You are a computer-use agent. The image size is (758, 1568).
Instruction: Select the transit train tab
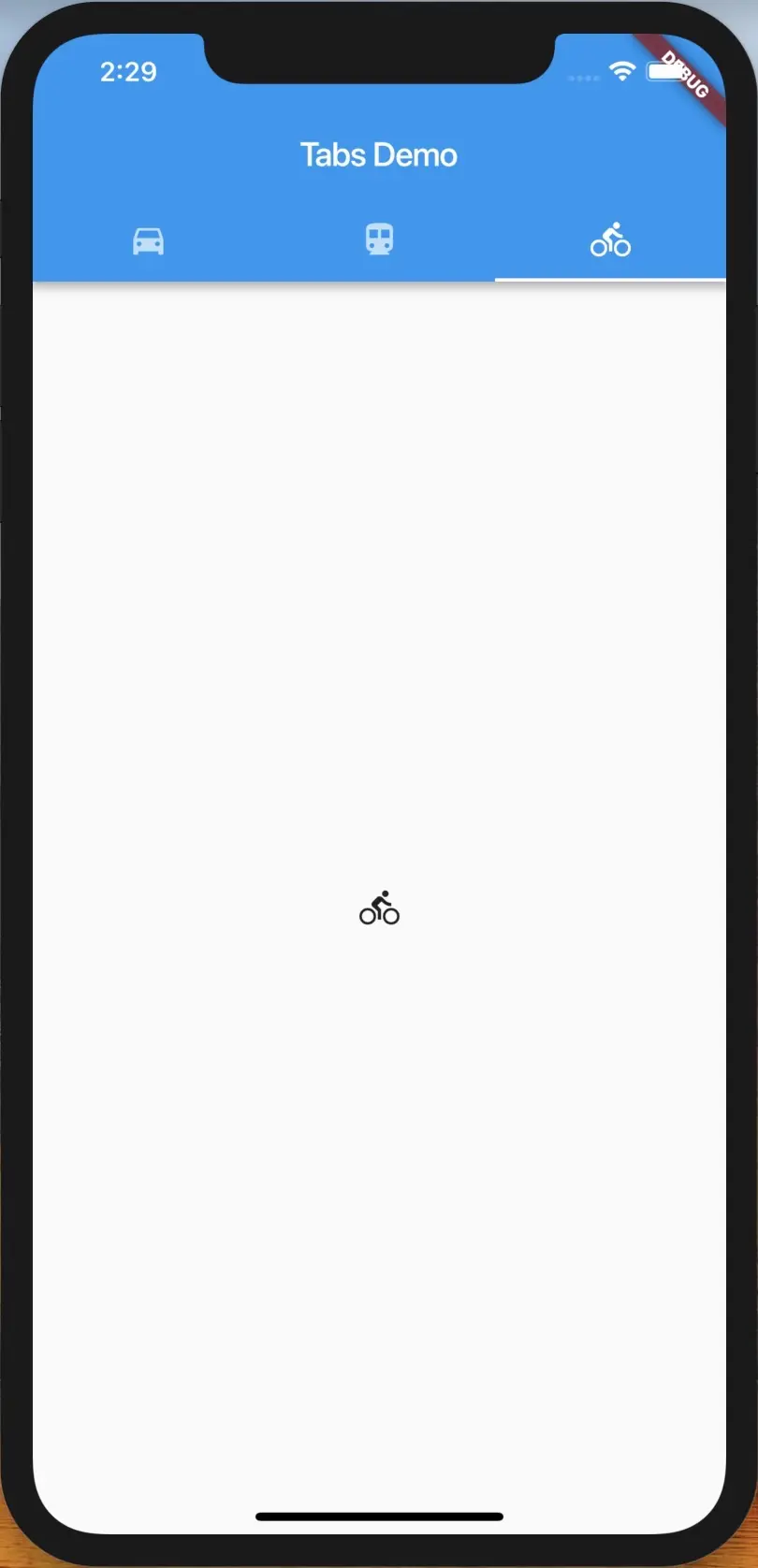click(379, 240)
